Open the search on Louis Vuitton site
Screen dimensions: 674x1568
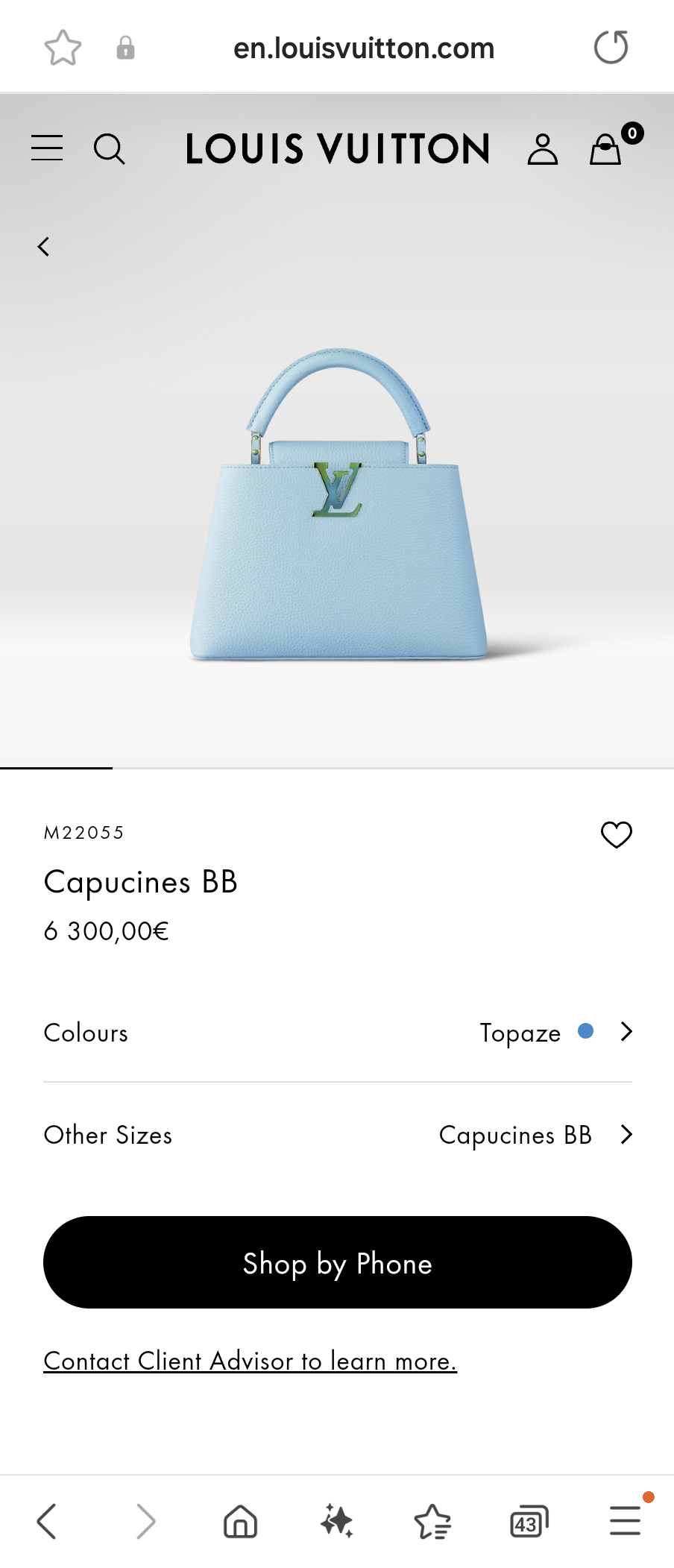(x=110, y=148)
